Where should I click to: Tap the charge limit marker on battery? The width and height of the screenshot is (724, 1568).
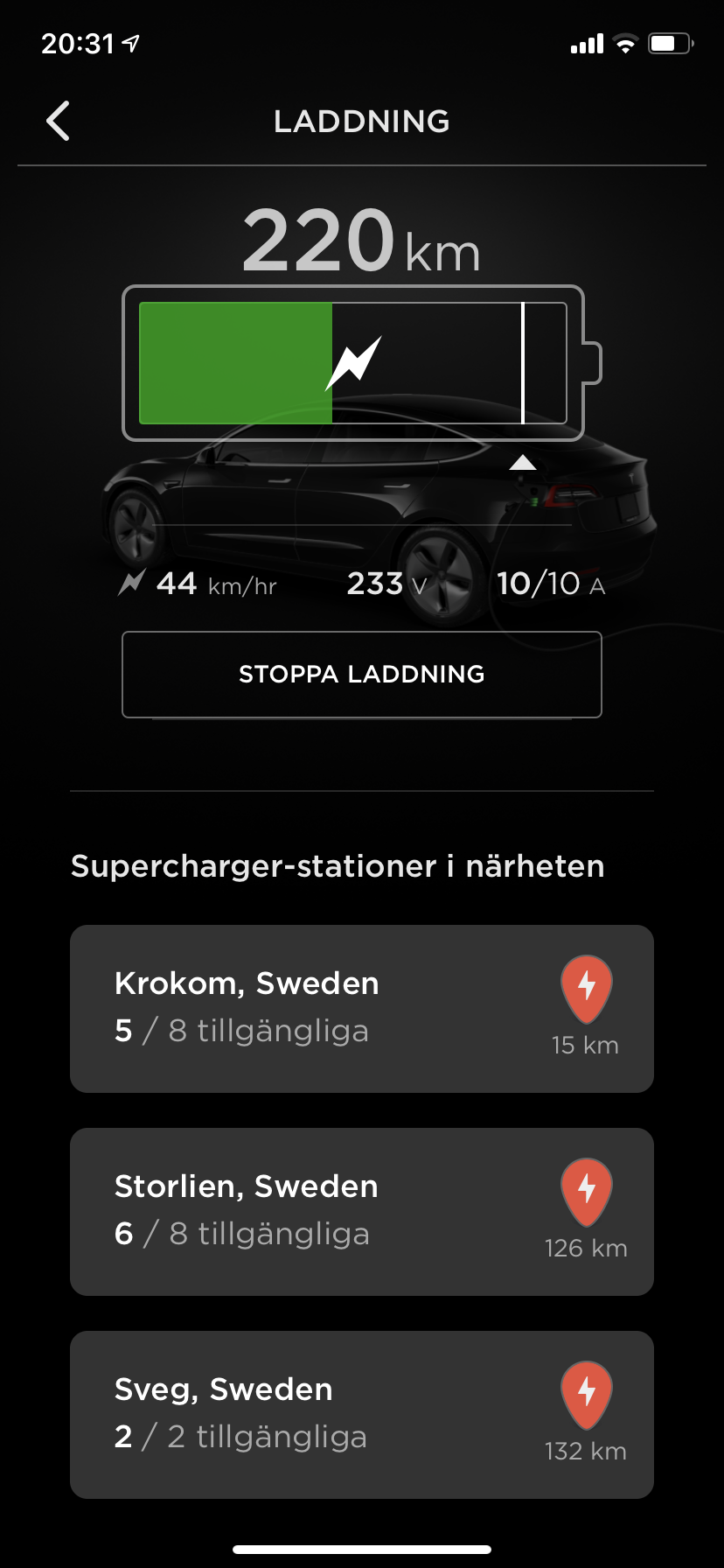pyautogui.click(x=523, y=462)
